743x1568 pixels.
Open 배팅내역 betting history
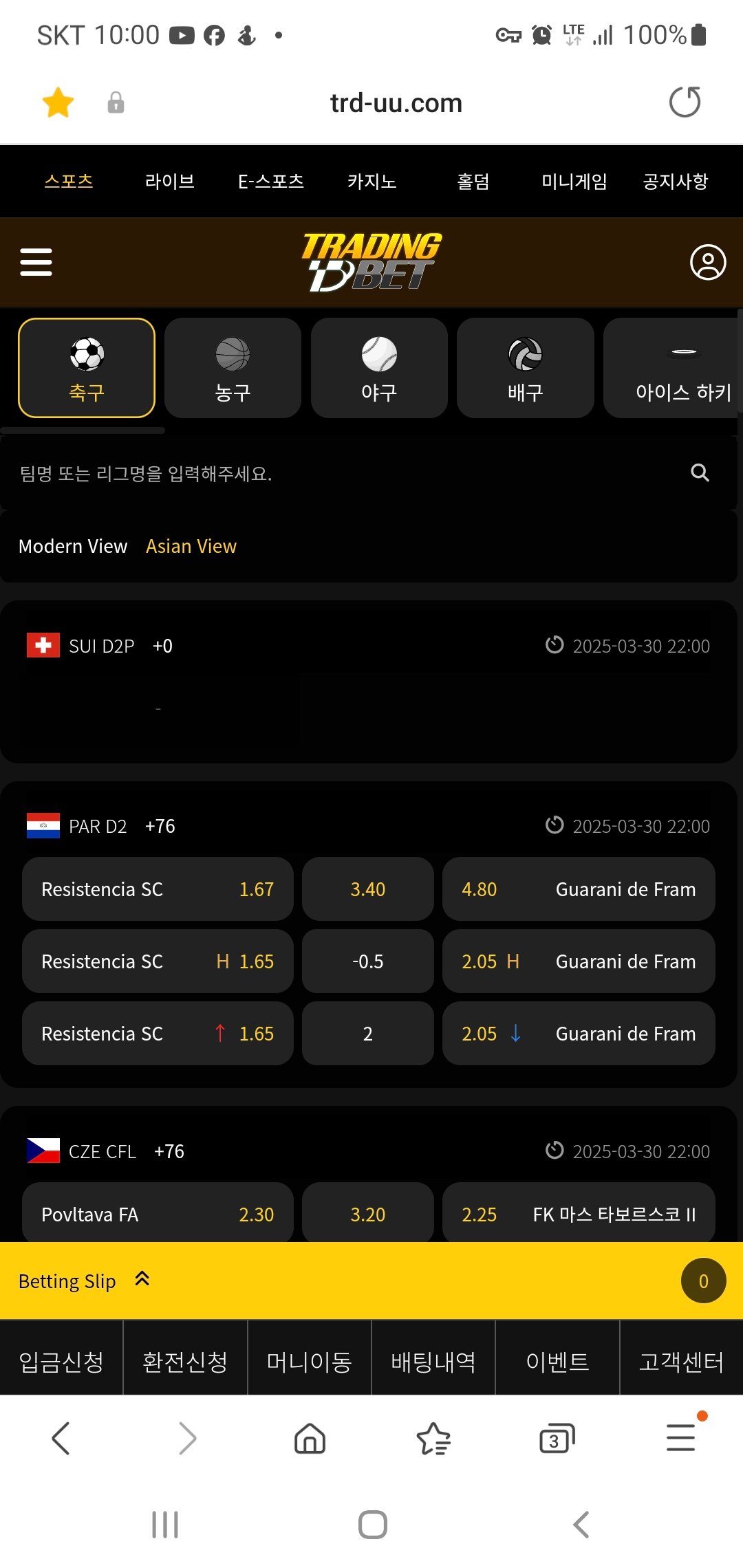point(433,1362)
